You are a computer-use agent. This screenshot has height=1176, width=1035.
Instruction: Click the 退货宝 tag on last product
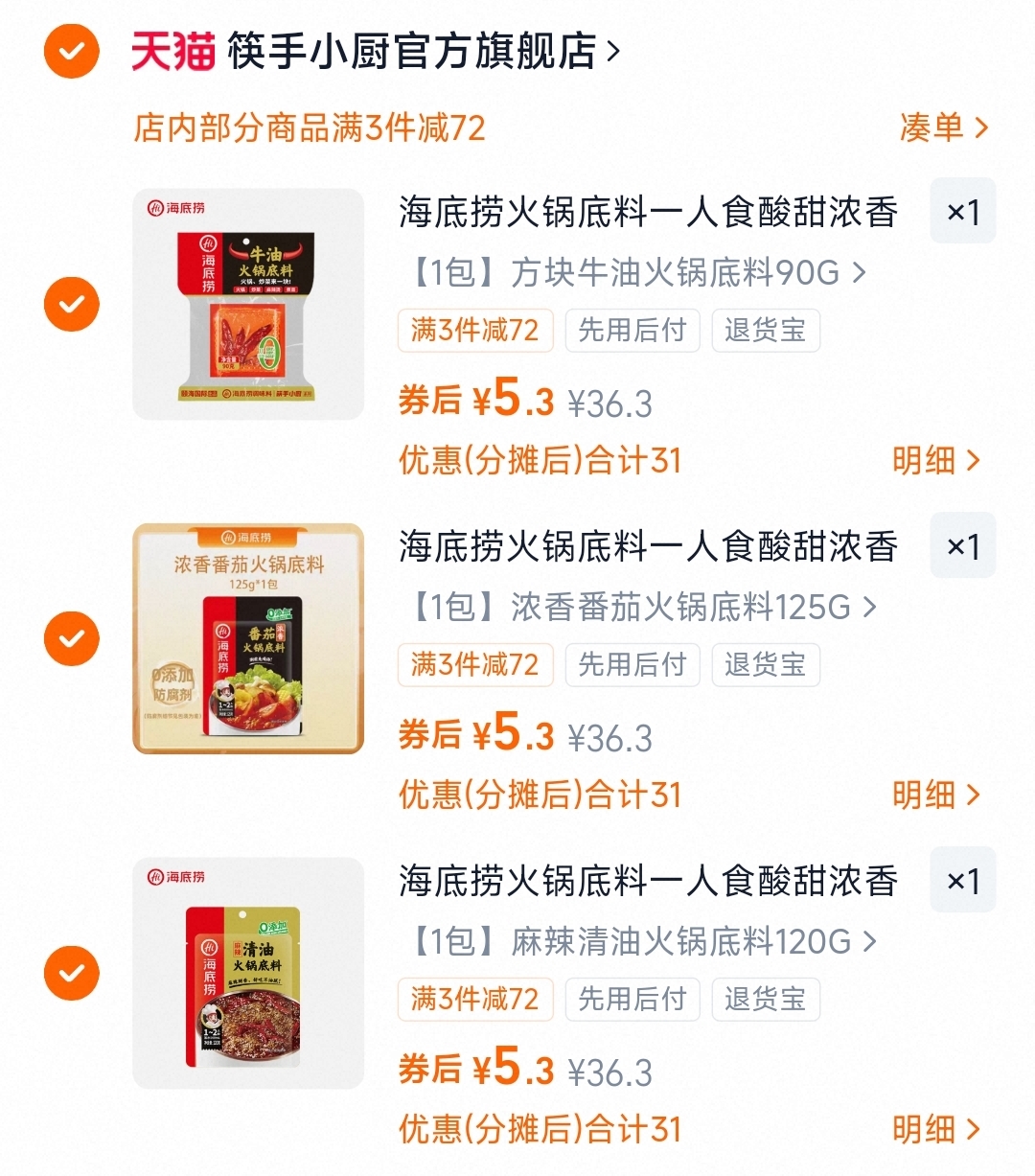[x=766, y=999]
